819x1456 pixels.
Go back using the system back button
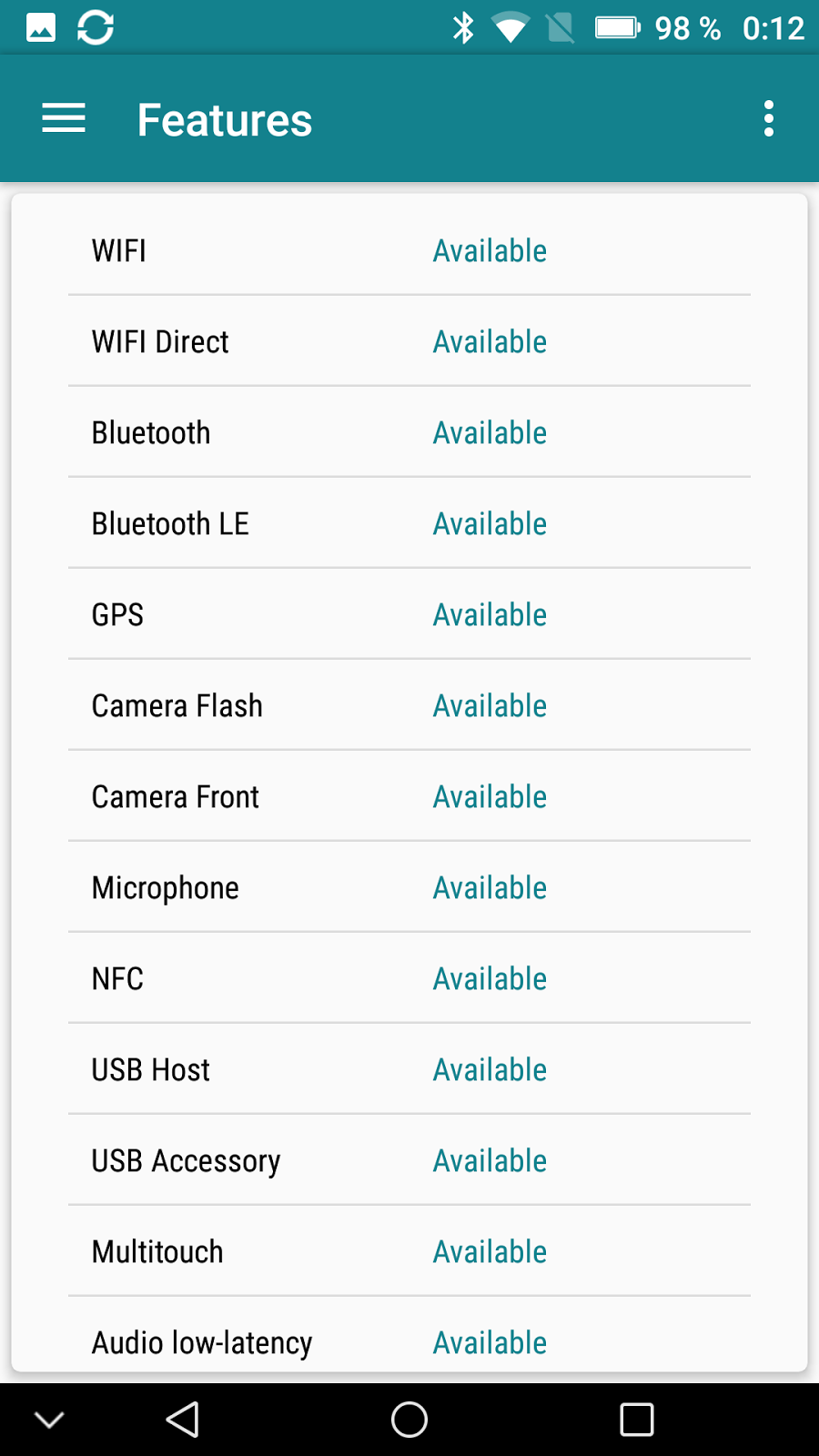click(183, 1419)
